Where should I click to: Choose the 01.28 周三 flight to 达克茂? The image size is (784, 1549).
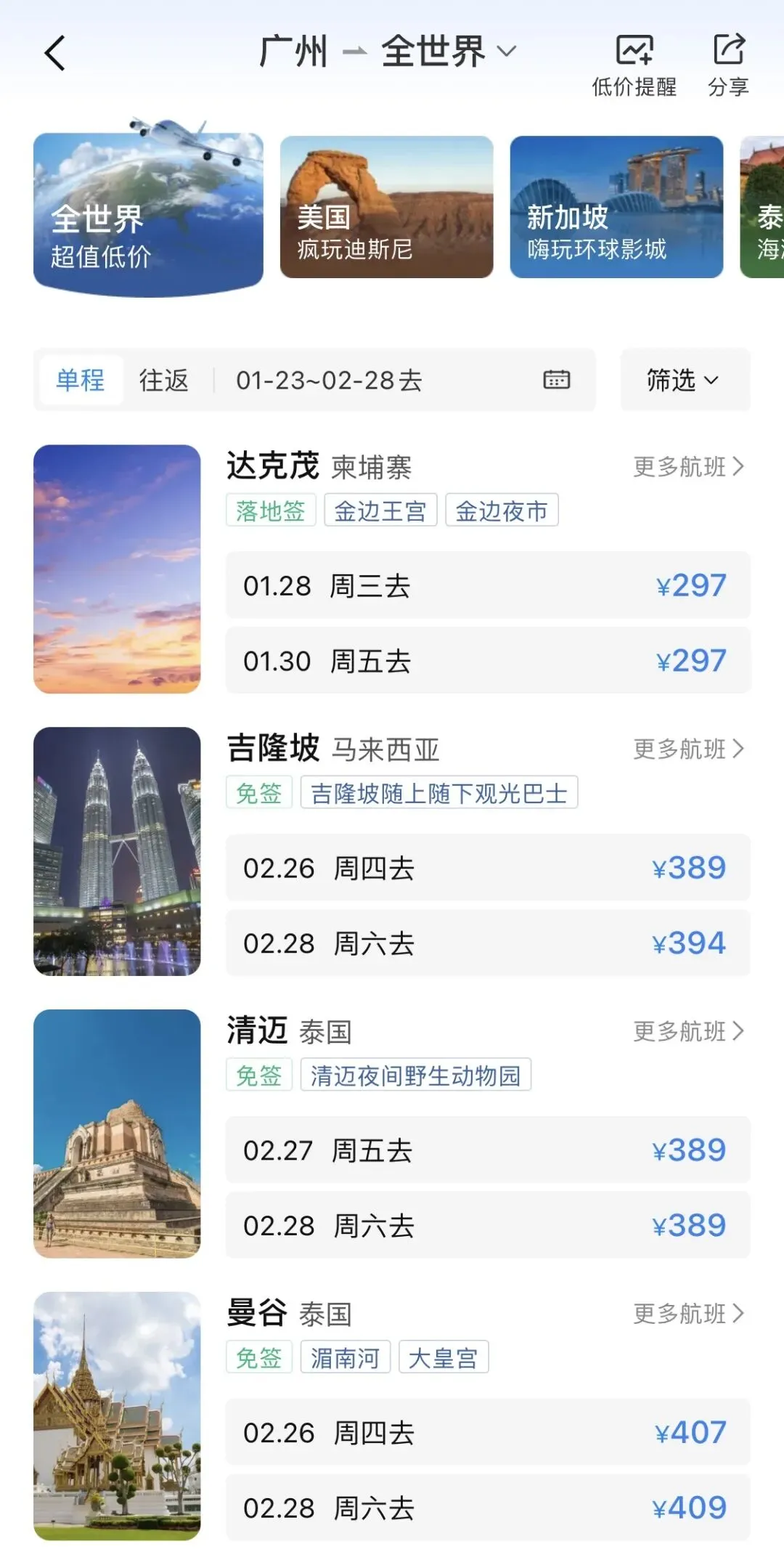[487, 585]
